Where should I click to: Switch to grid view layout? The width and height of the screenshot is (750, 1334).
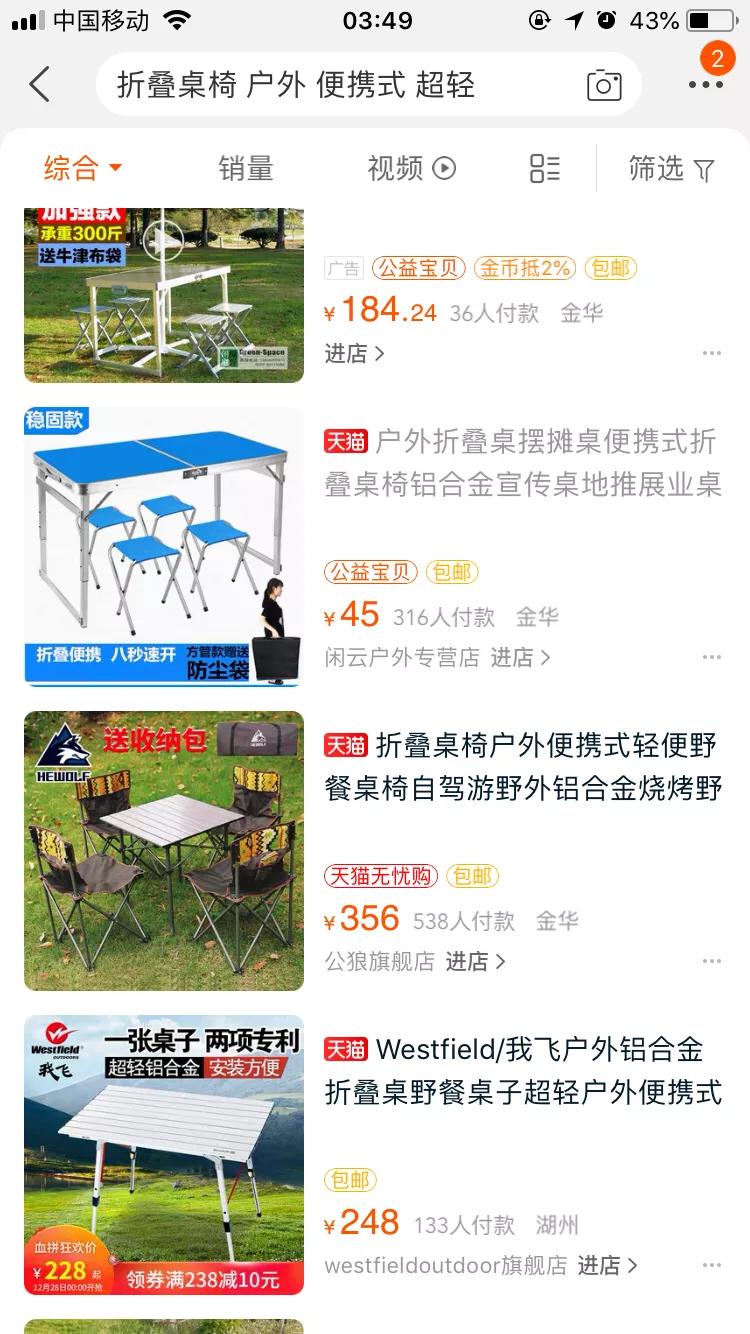(x=543, y=167)
